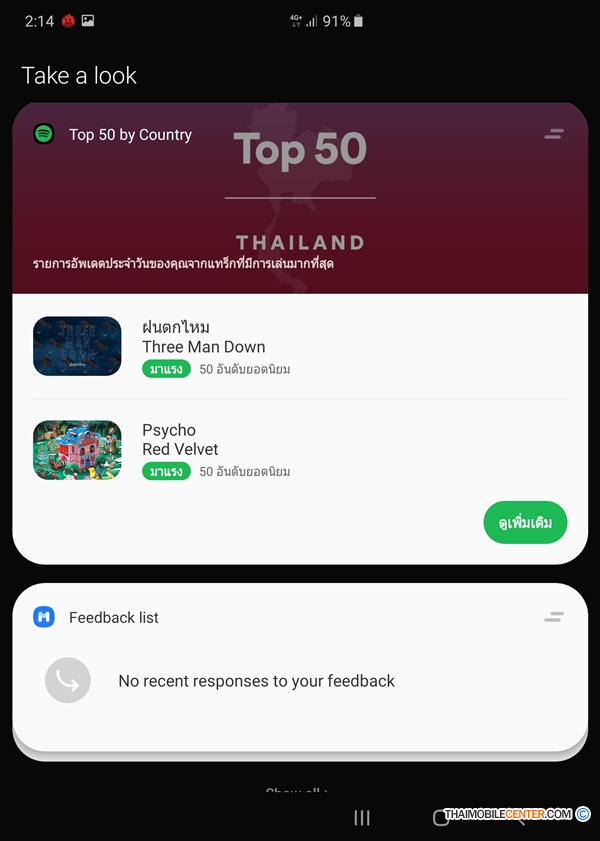The height and width of the screenshot is (841, 600).
Task: Open the Top 50 by Country card menu
Action: 553,134
